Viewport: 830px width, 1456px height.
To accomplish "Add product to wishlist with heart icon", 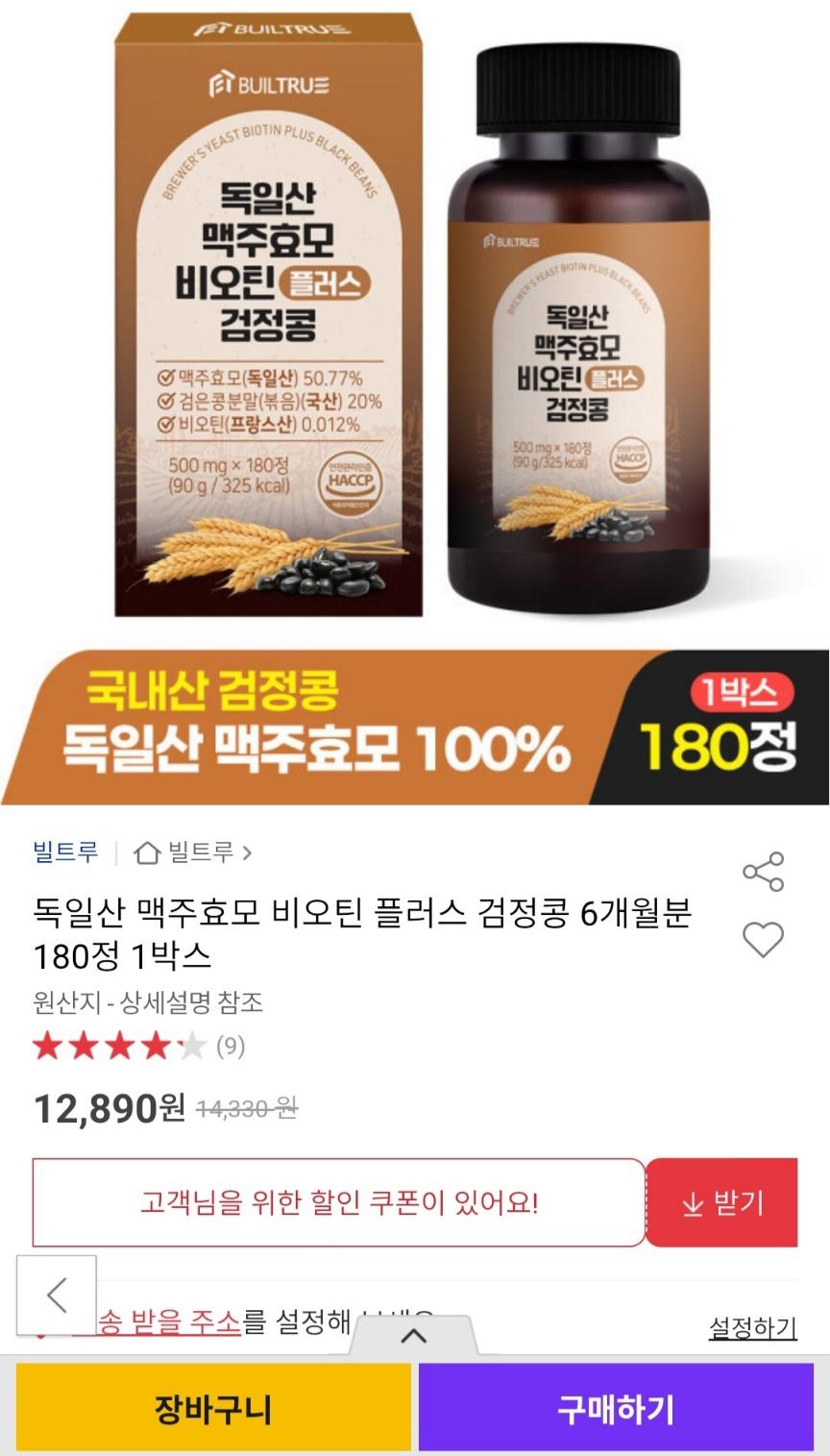I will click(x=764, y=939).
